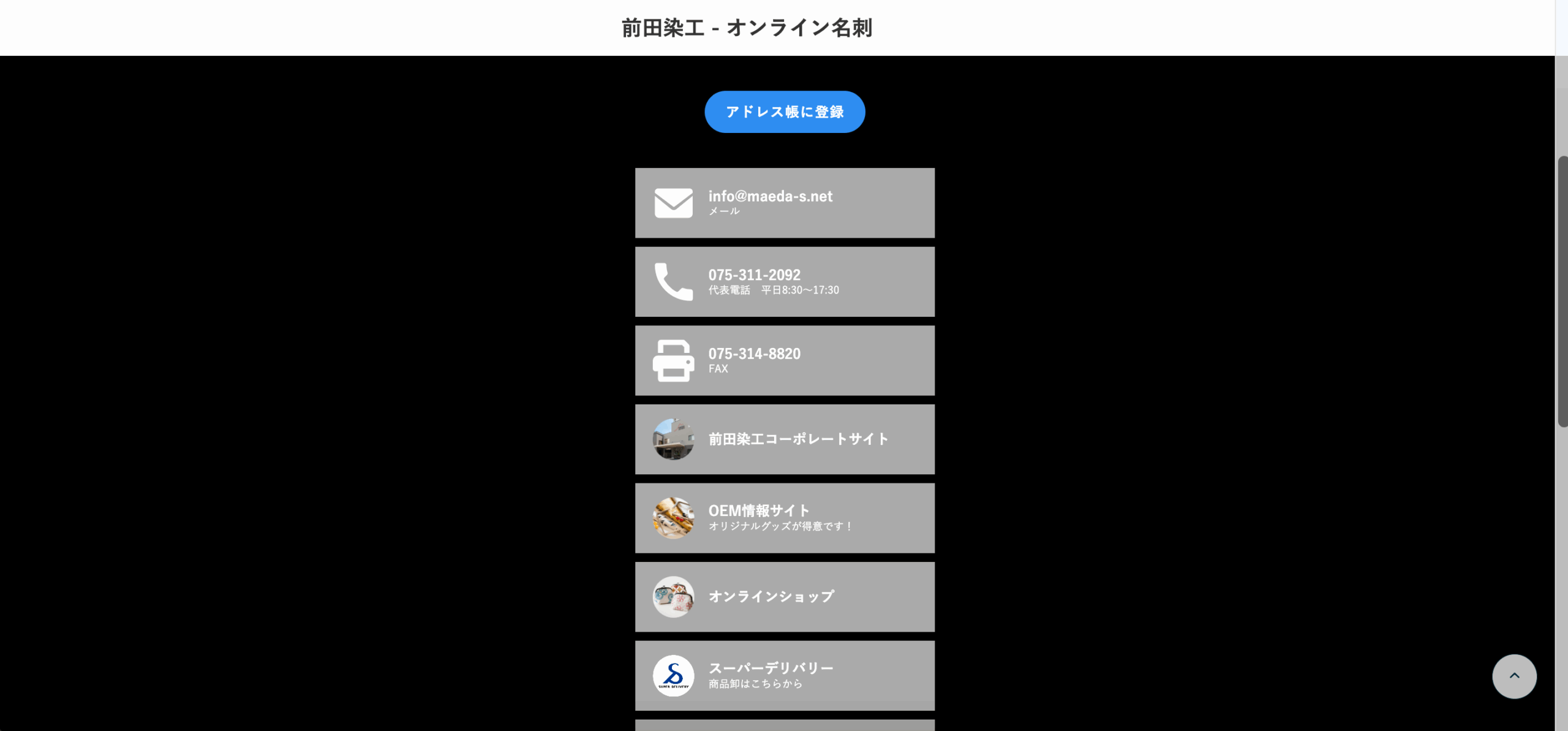
Task: Open the OEM情報サイト row
Action: point(784,518)
